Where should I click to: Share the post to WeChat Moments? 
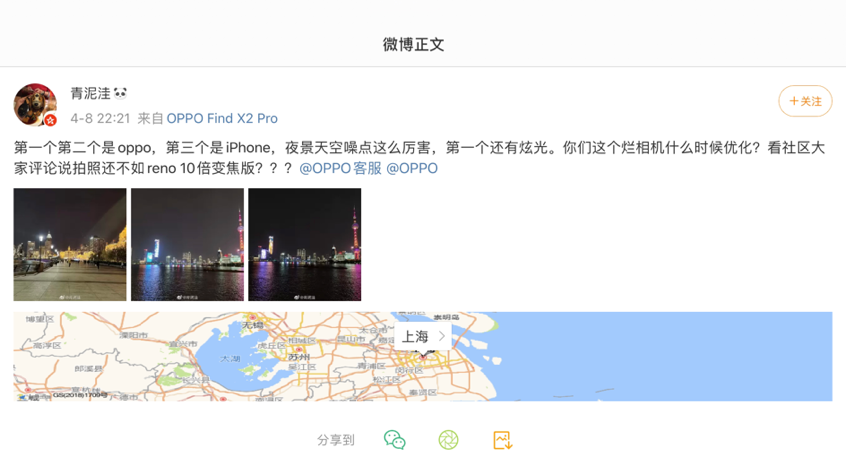coord(448,440)
